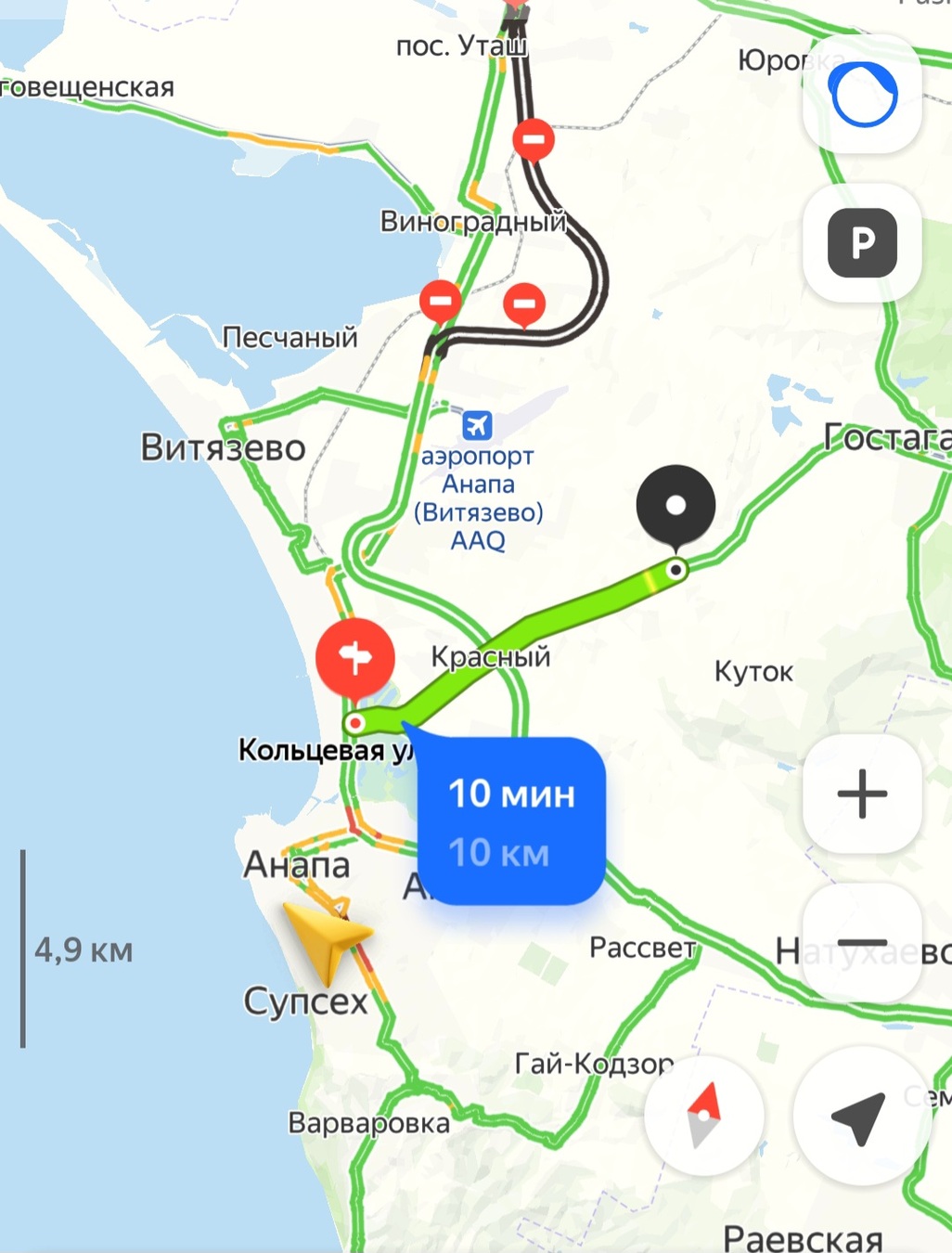
Task: Tap the compass to reset north
Action: click(x=704, y=1115)
